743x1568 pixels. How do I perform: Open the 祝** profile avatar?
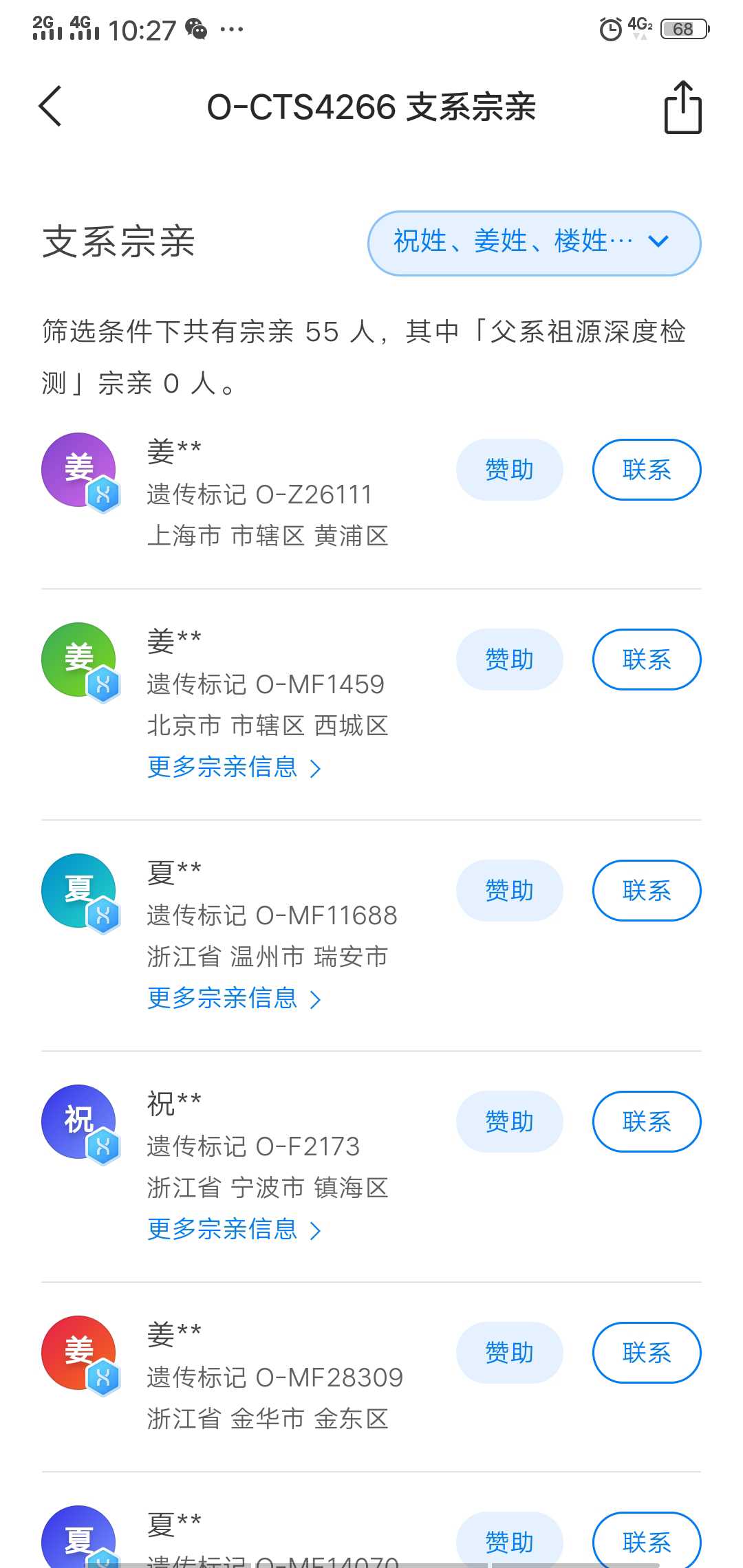[x=79, y=1123]
